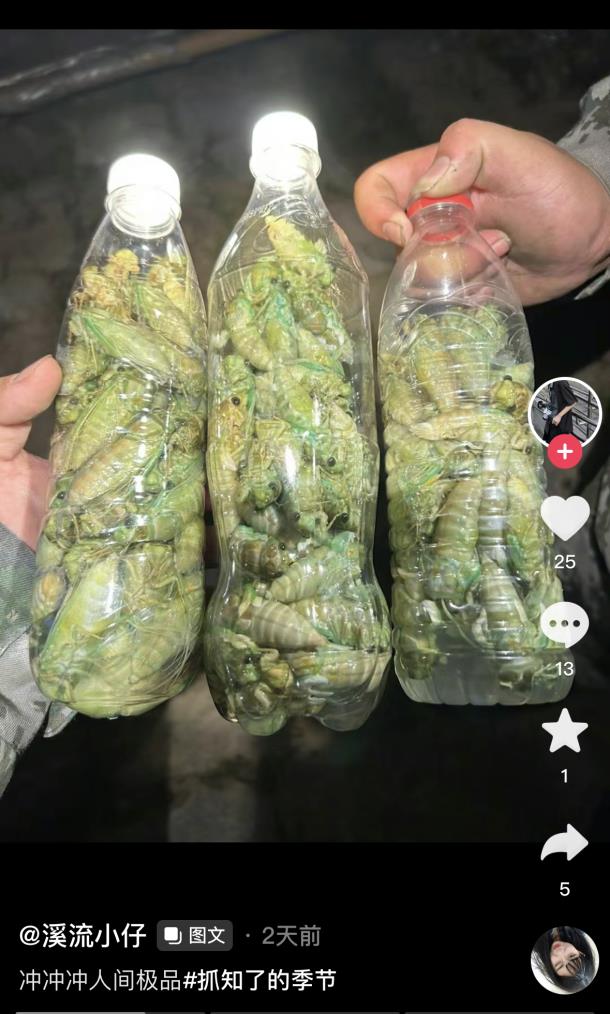610x1014 pixels.
Task: Tap the 图文 tag next to the username
Action: [x=195, y=936]
